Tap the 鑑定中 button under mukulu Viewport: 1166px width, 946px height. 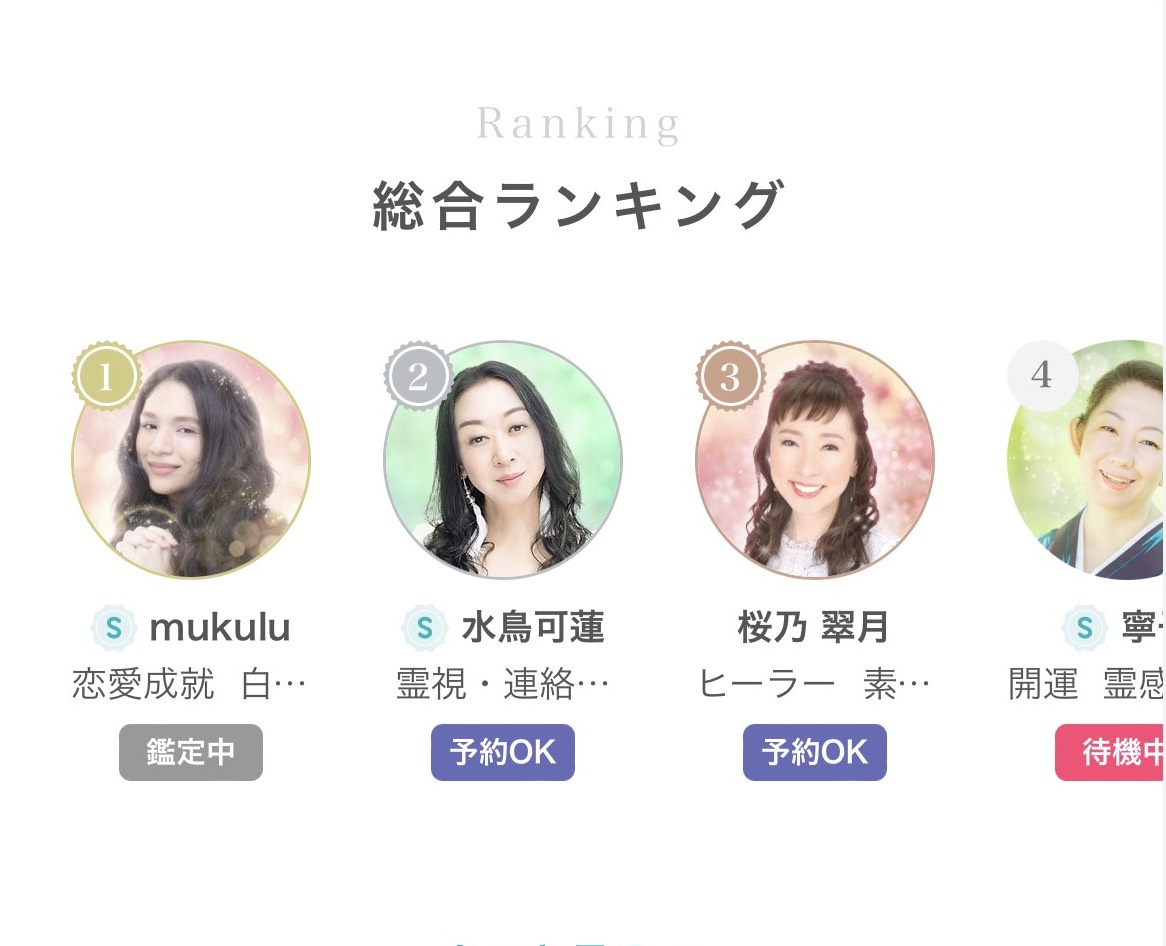(191, 752)
